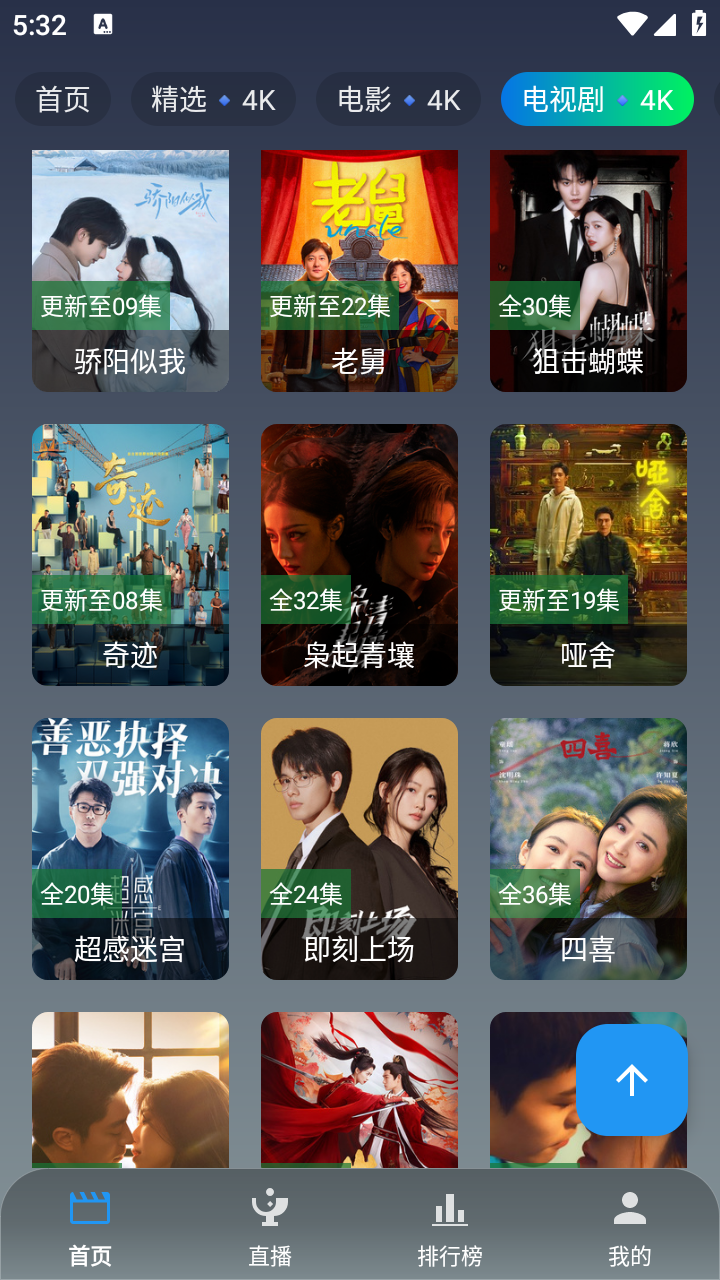The image size is (720, 1280).
Task: Tap the 哑舍 poster
Action: 588,554
